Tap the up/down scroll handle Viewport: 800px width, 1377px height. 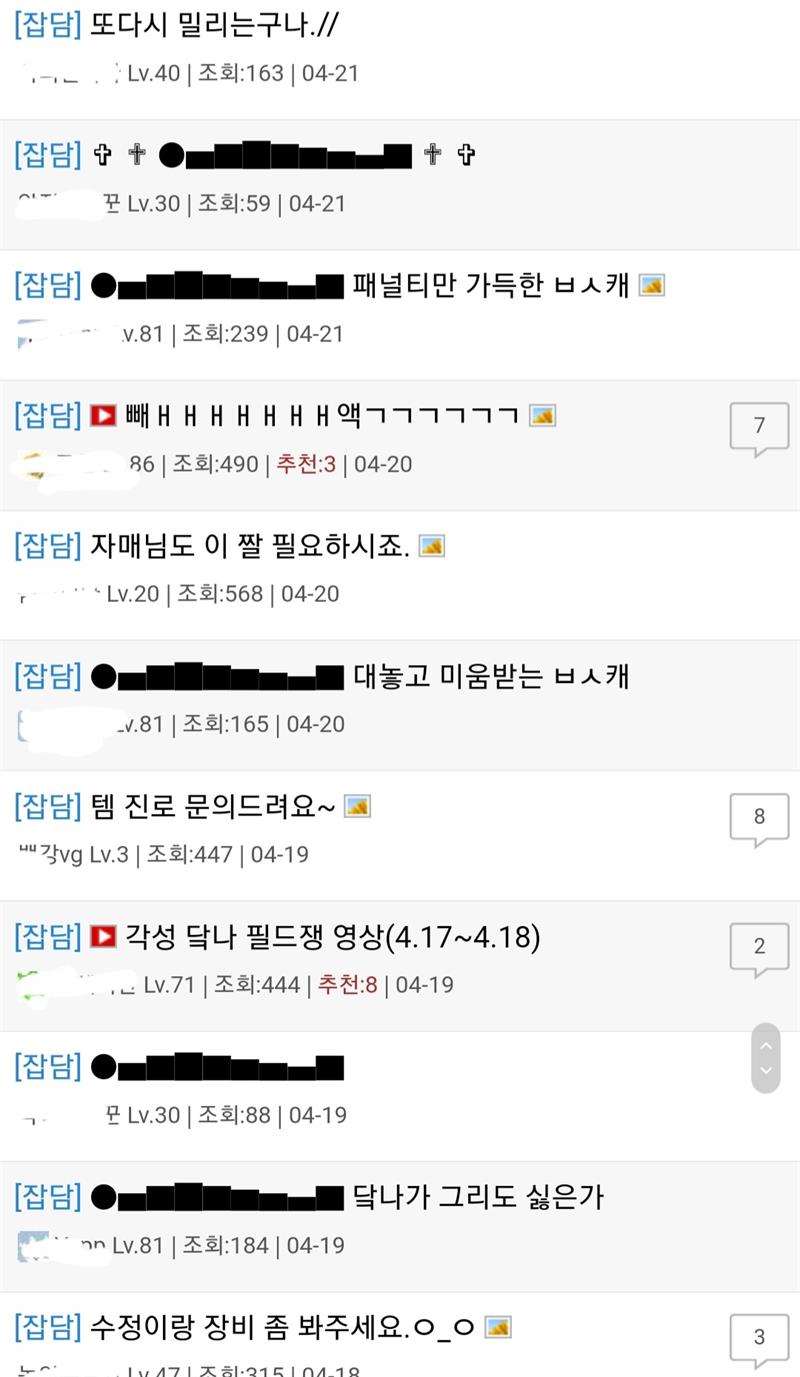click(765, 1058)
